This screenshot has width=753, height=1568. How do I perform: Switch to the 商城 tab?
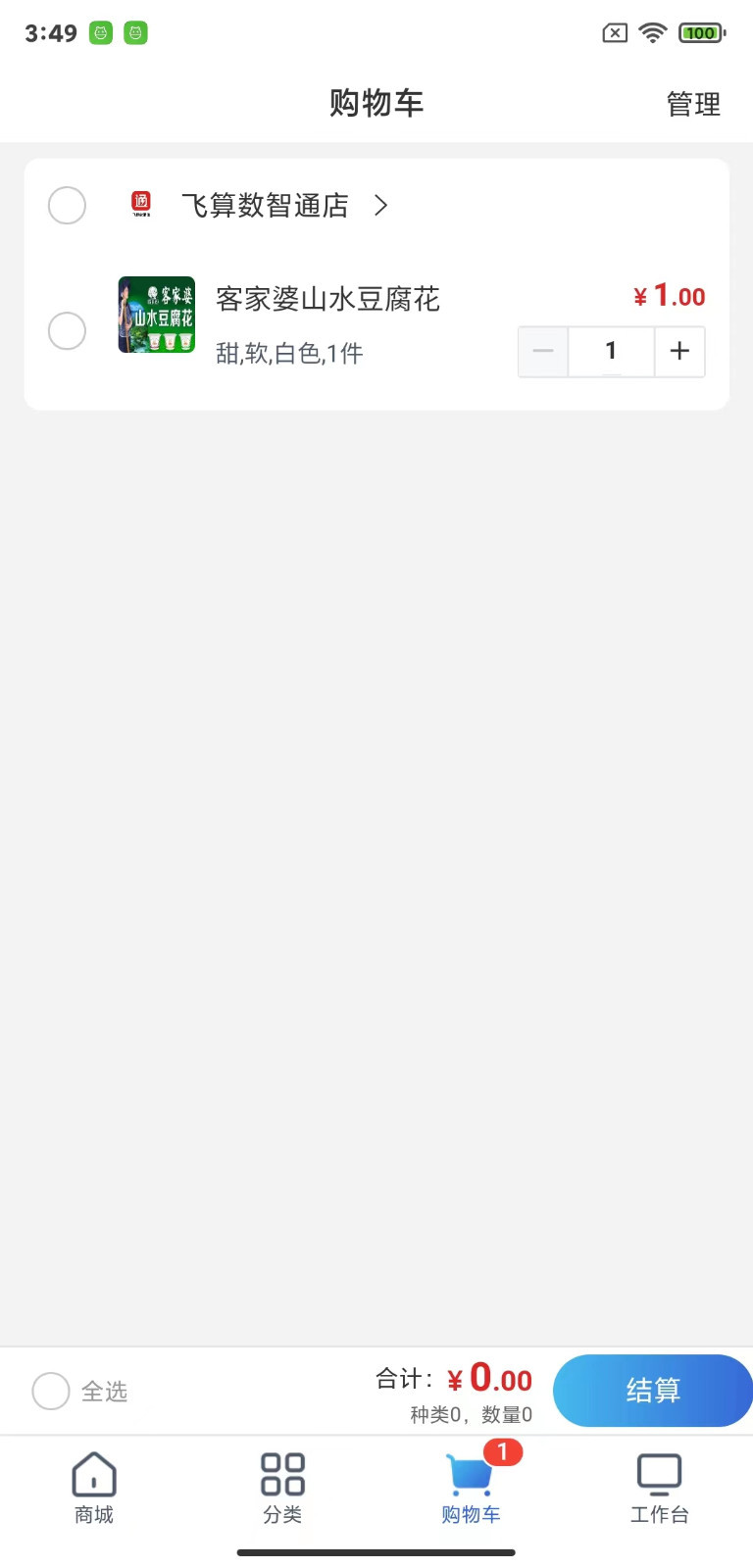tap(94, 1489)
